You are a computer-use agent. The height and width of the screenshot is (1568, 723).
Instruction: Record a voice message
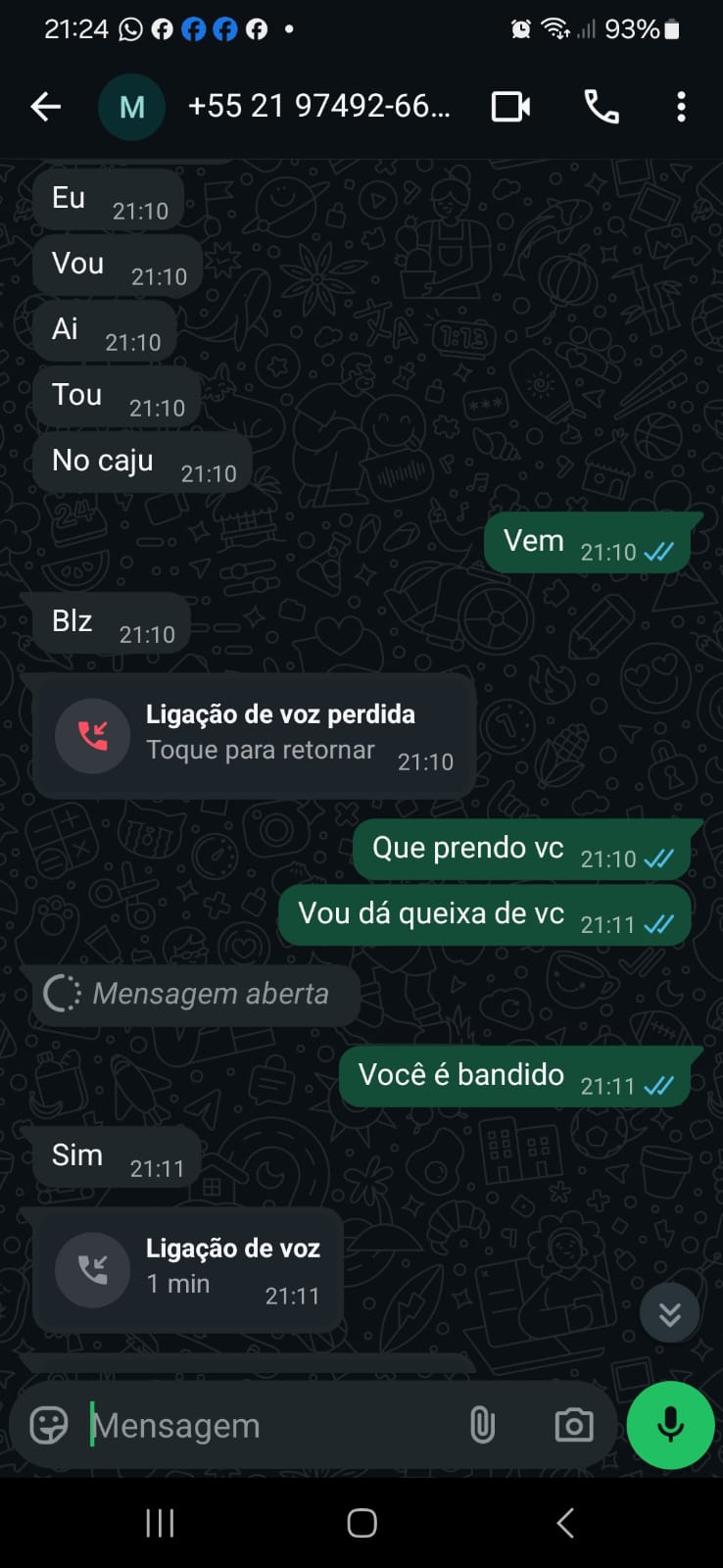click(x=670, y=1425)
